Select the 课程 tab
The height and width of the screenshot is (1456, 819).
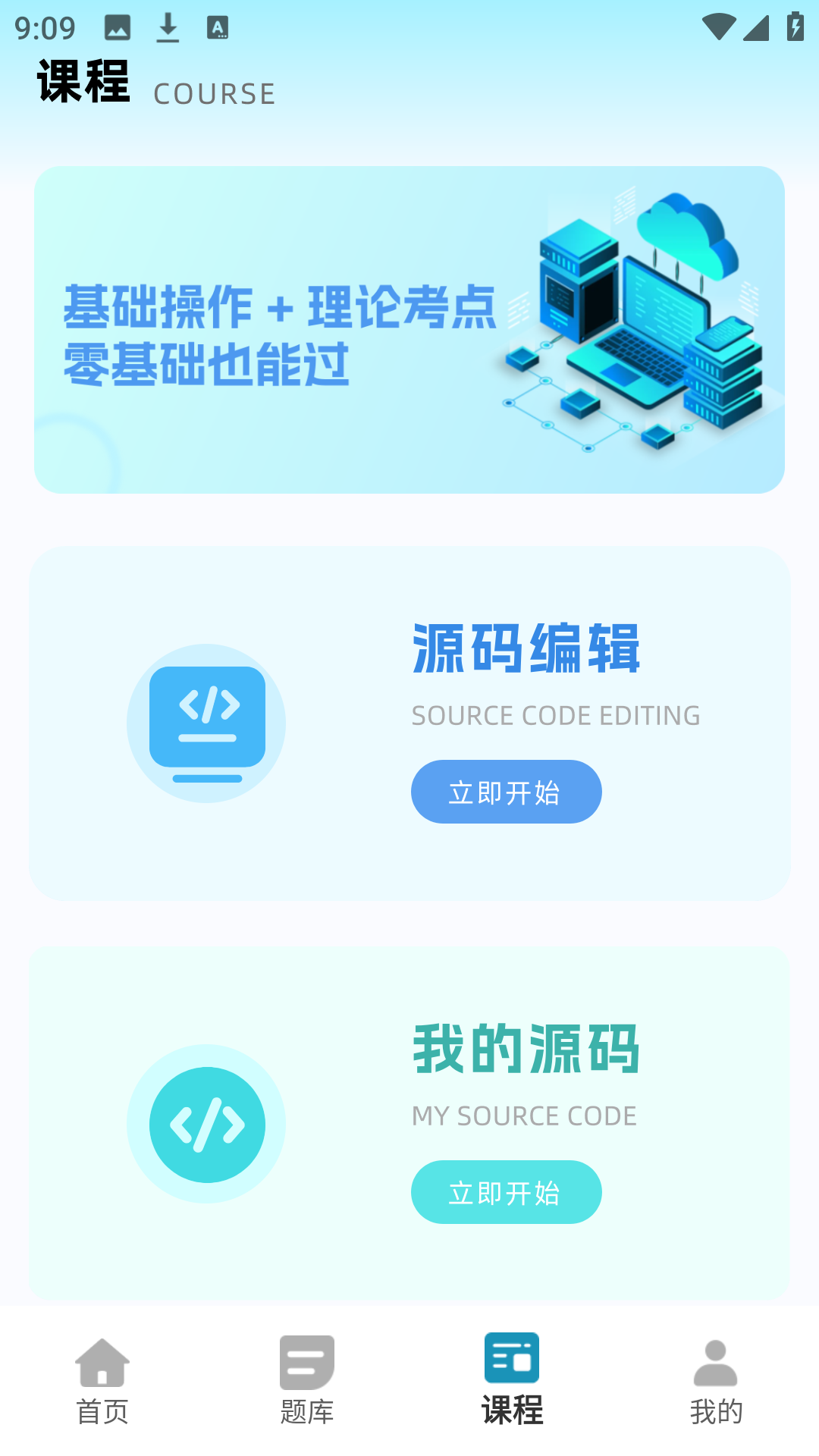[x=512, y=1380]
